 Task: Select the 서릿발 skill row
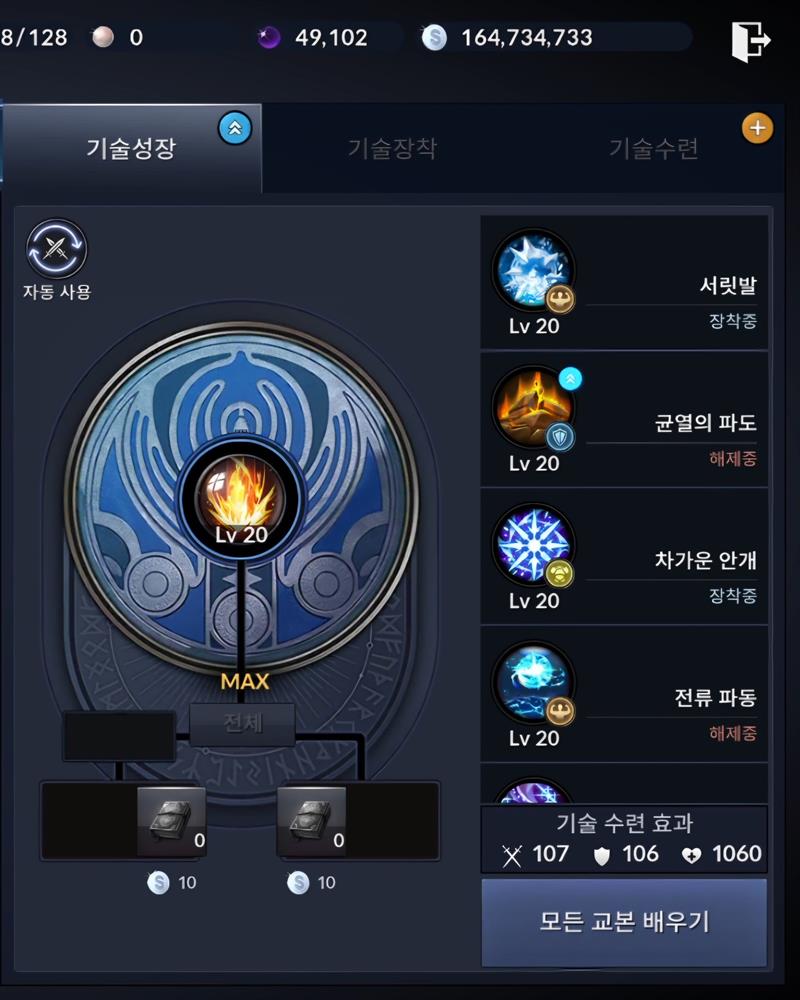[624, 282]
